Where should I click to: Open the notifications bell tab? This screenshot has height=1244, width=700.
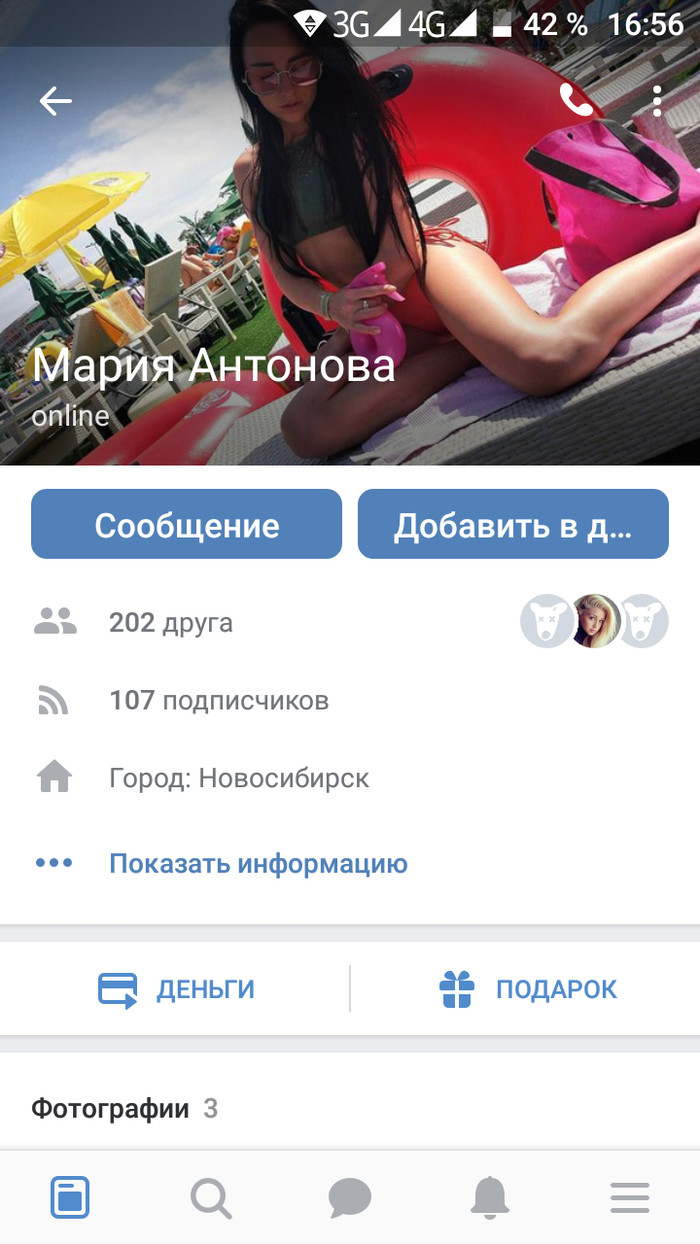pyautogui.click(x=490, y=1197)
